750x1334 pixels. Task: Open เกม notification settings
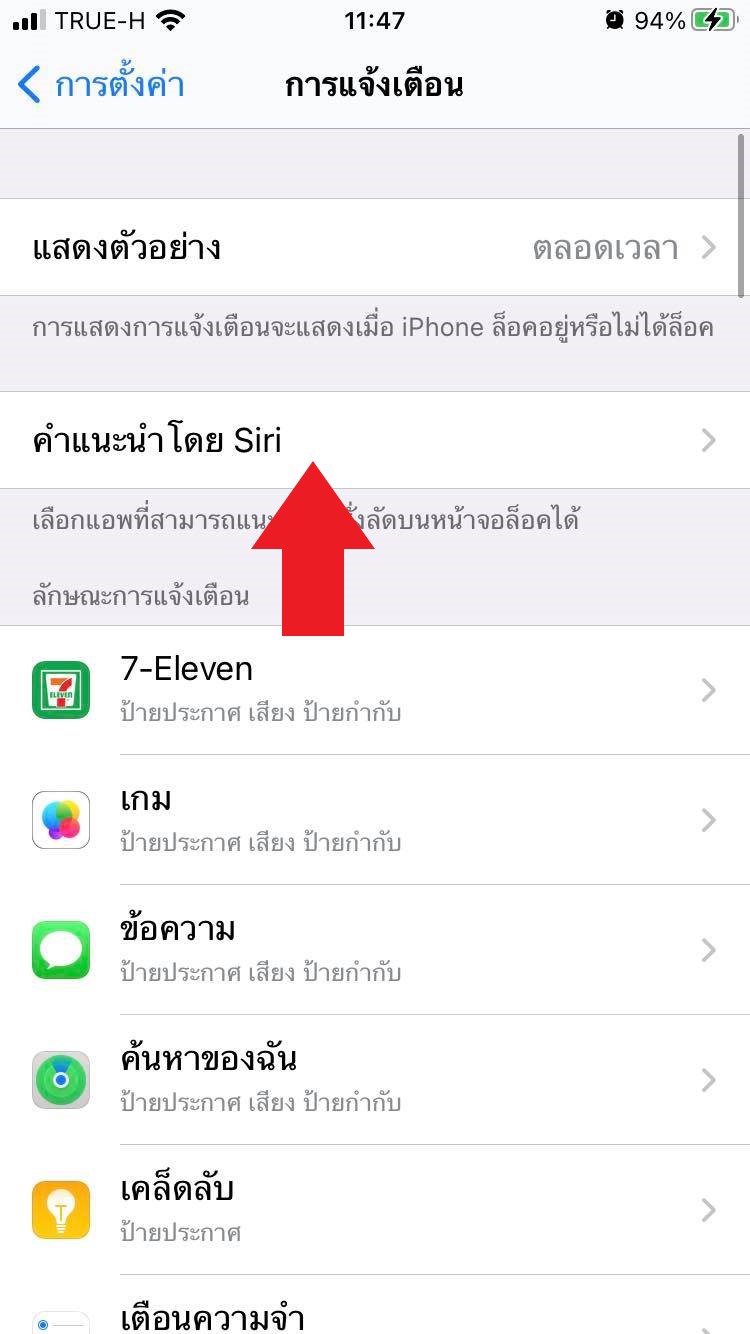375,820
